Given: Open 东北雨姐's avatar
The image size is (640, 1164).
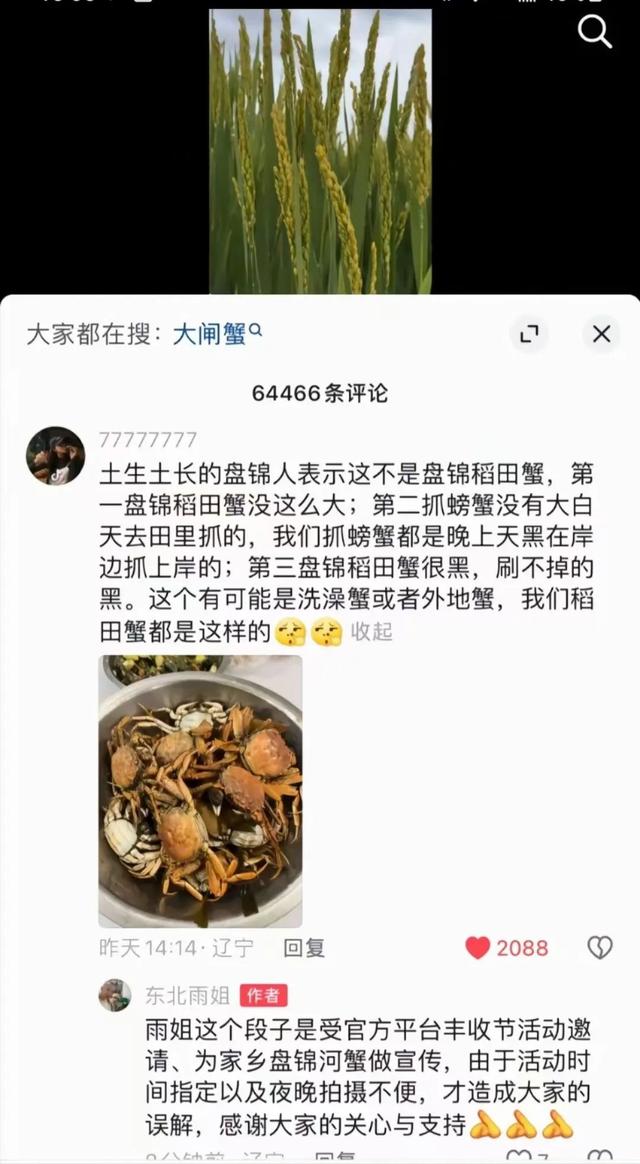Looking at the screenshot, I should (x=115, y=995).
